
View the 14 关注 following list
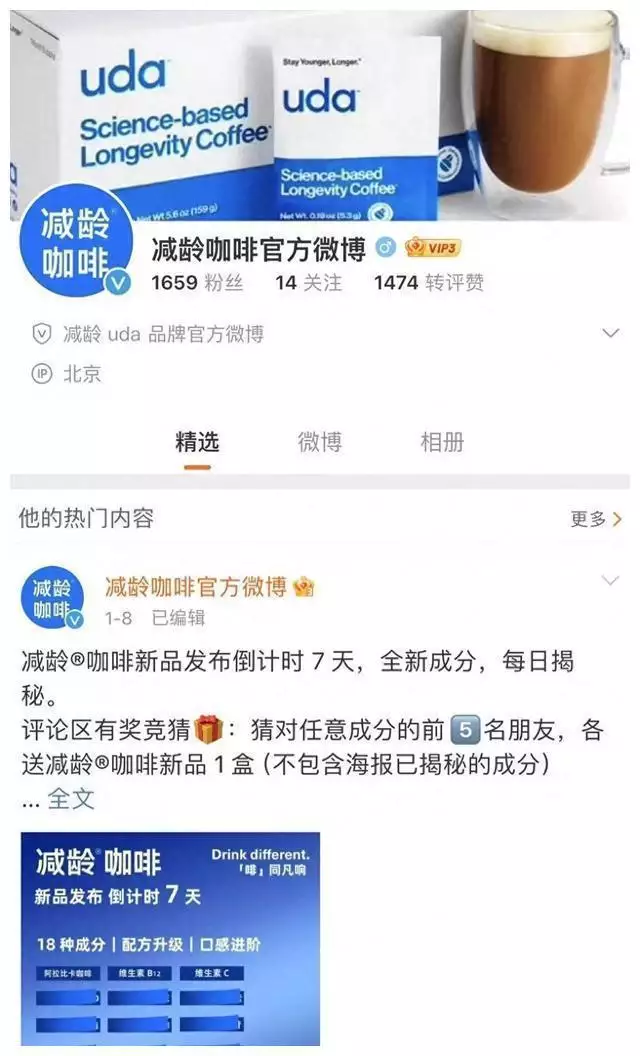pos(308,283)
